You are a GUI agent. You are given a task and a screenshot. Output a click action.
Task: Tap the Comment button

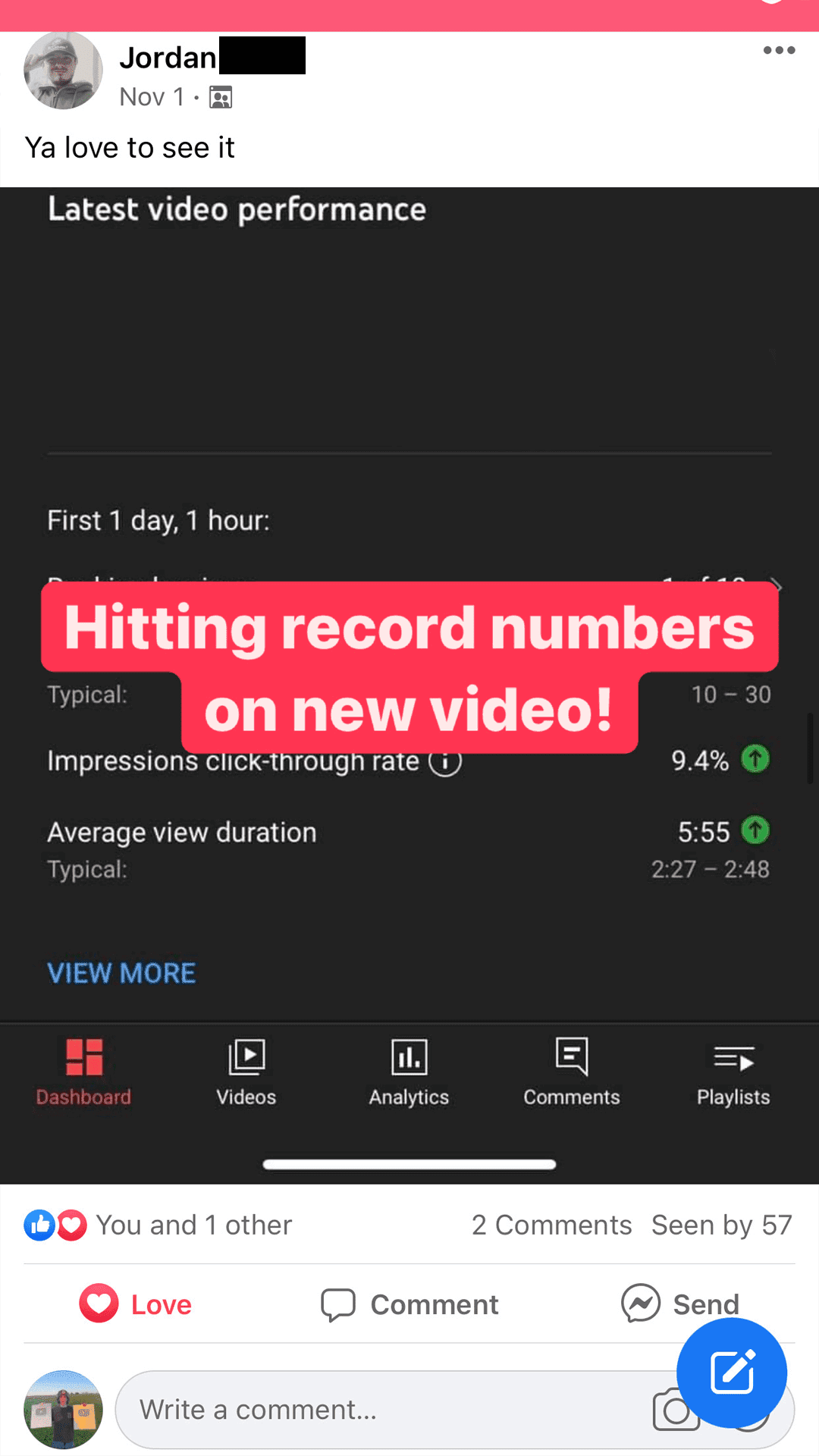pyautogui.click(x=409, y=1304)
